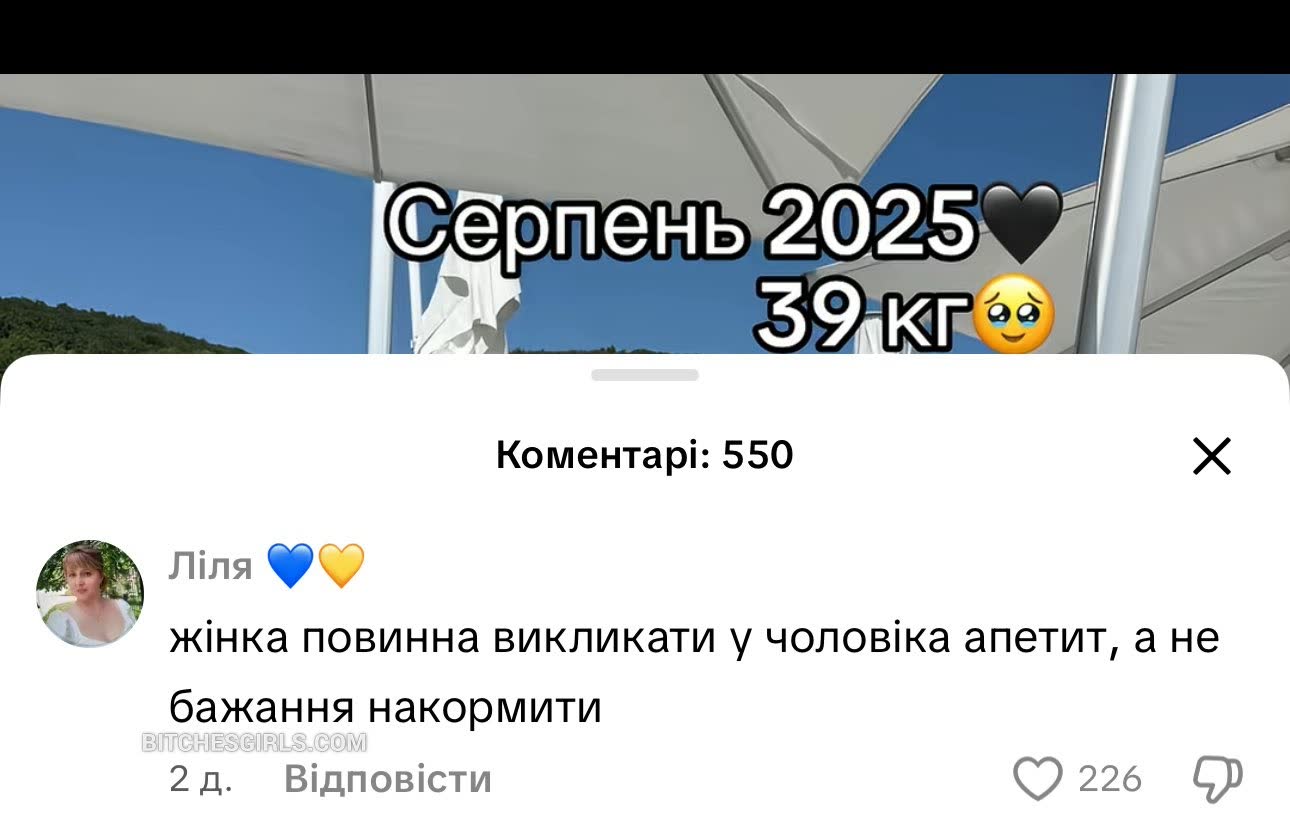
Task: Close the comments panel
Action: point(1211,457)
